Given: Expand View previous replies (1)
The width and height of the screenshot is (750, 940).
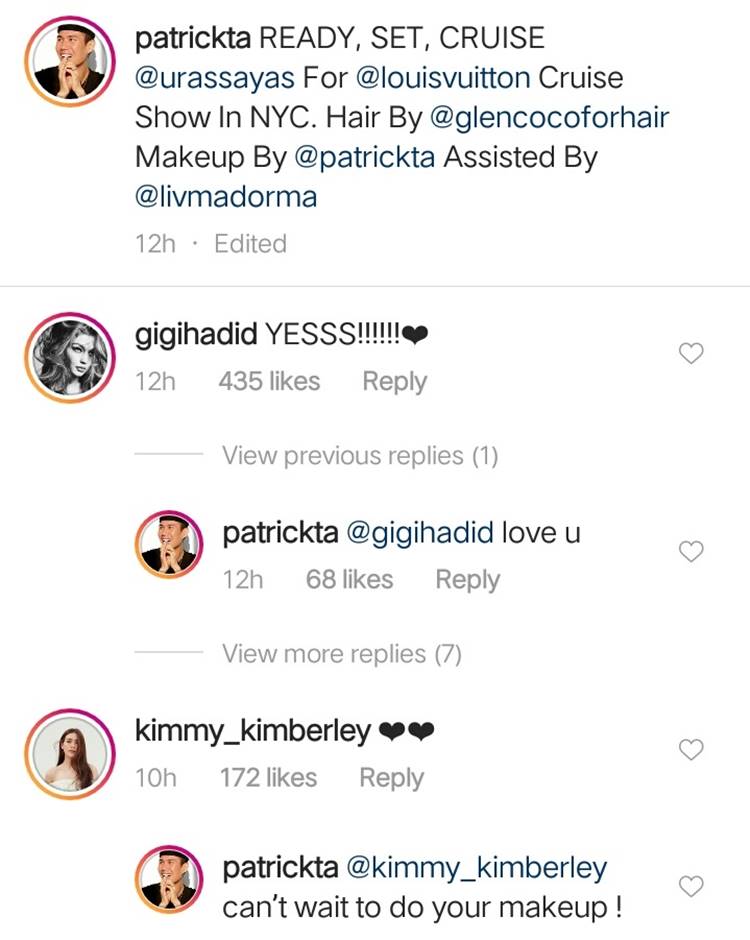Looking at the screenshot, I should [360, 456].
